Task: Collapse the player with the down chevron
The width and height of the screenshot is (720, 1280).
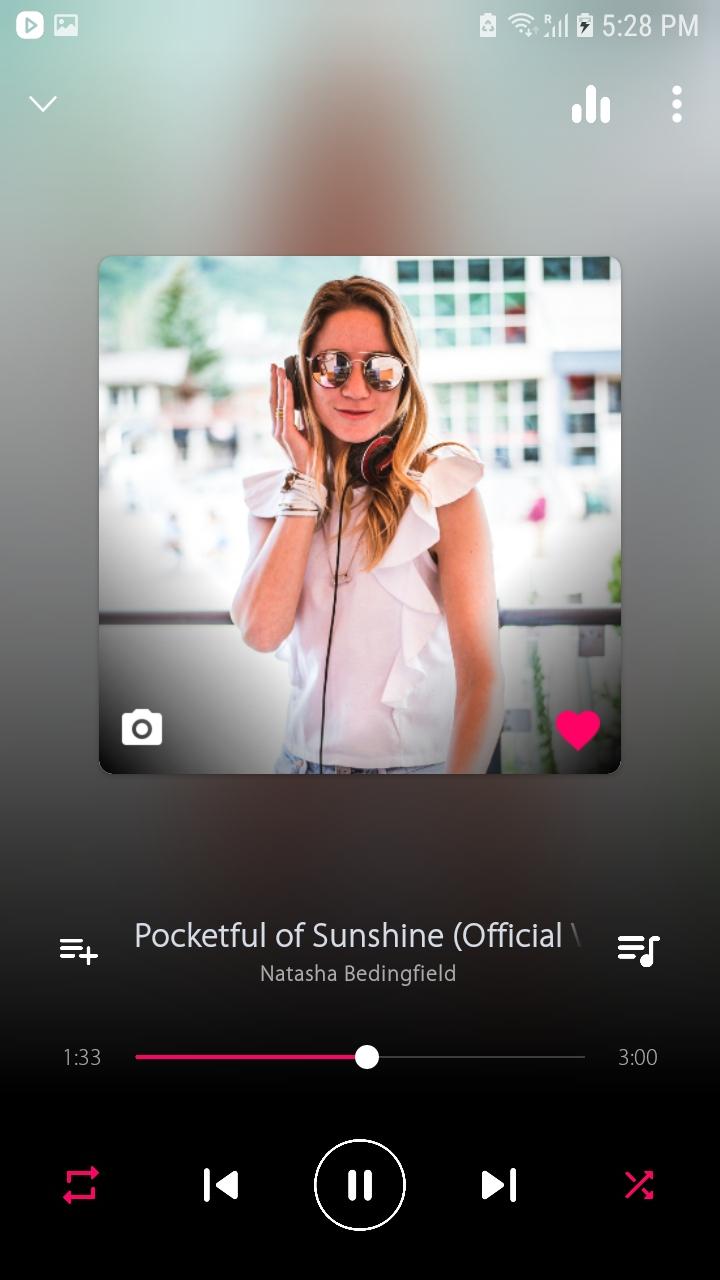Action: pos(43,104)
